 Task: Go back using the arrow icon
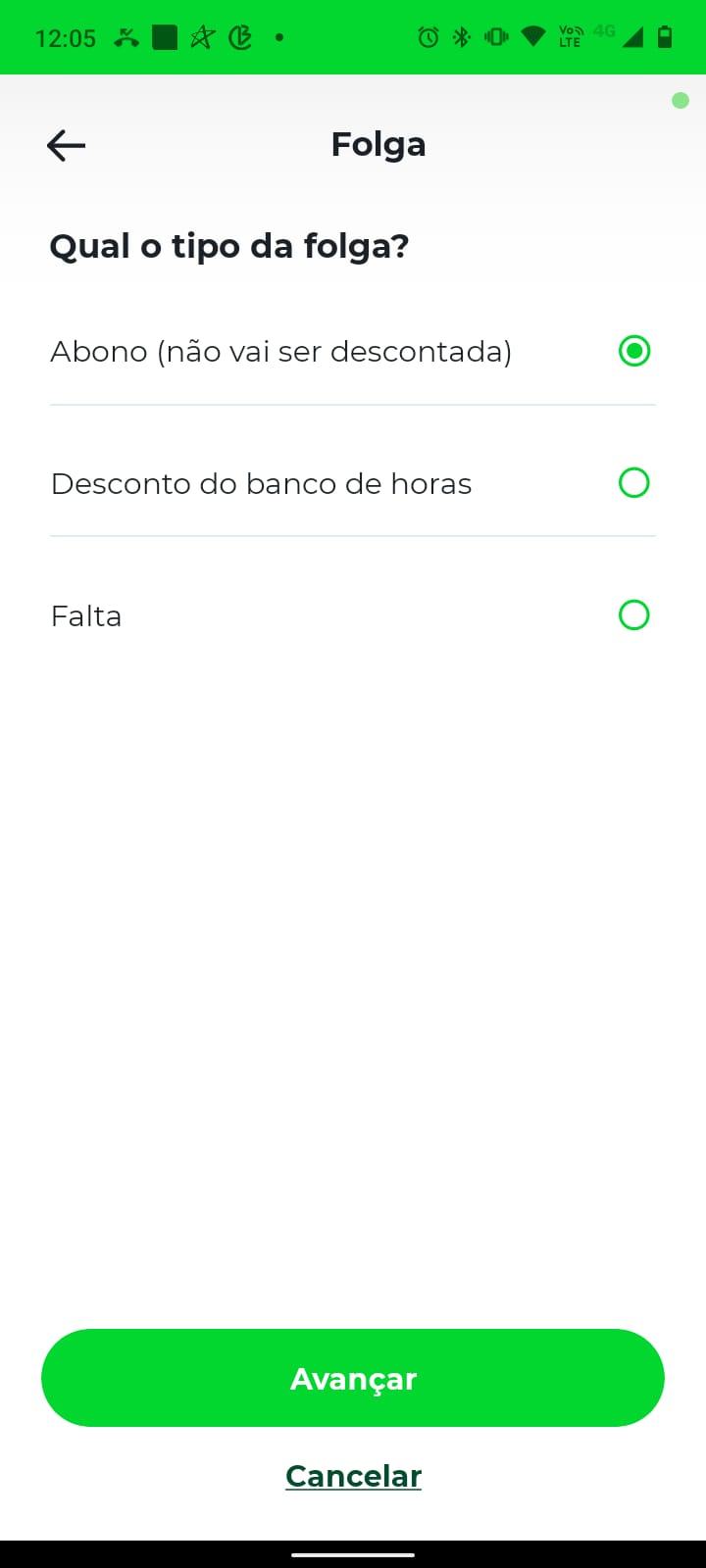pos(67,146)
